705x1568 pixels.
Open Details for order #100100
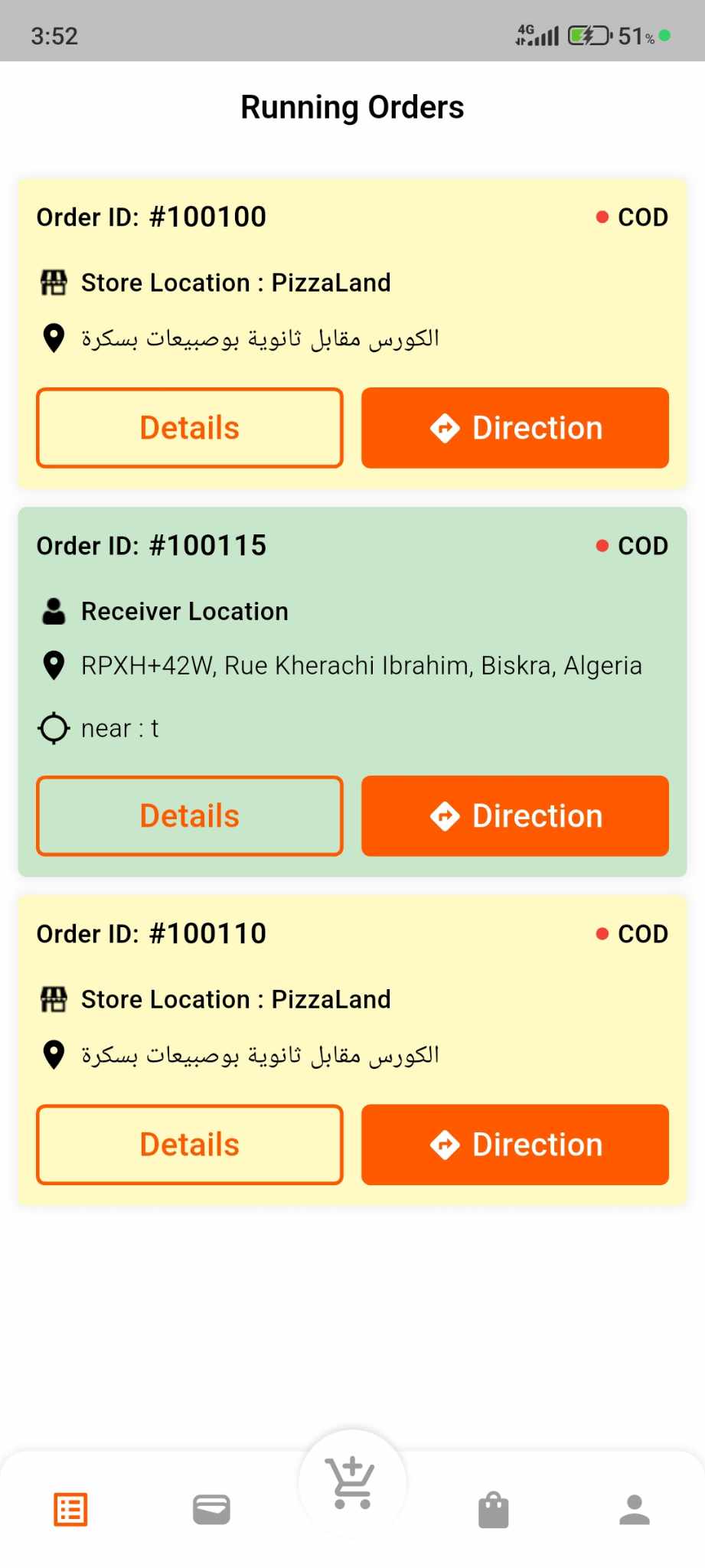click(189, 428)
